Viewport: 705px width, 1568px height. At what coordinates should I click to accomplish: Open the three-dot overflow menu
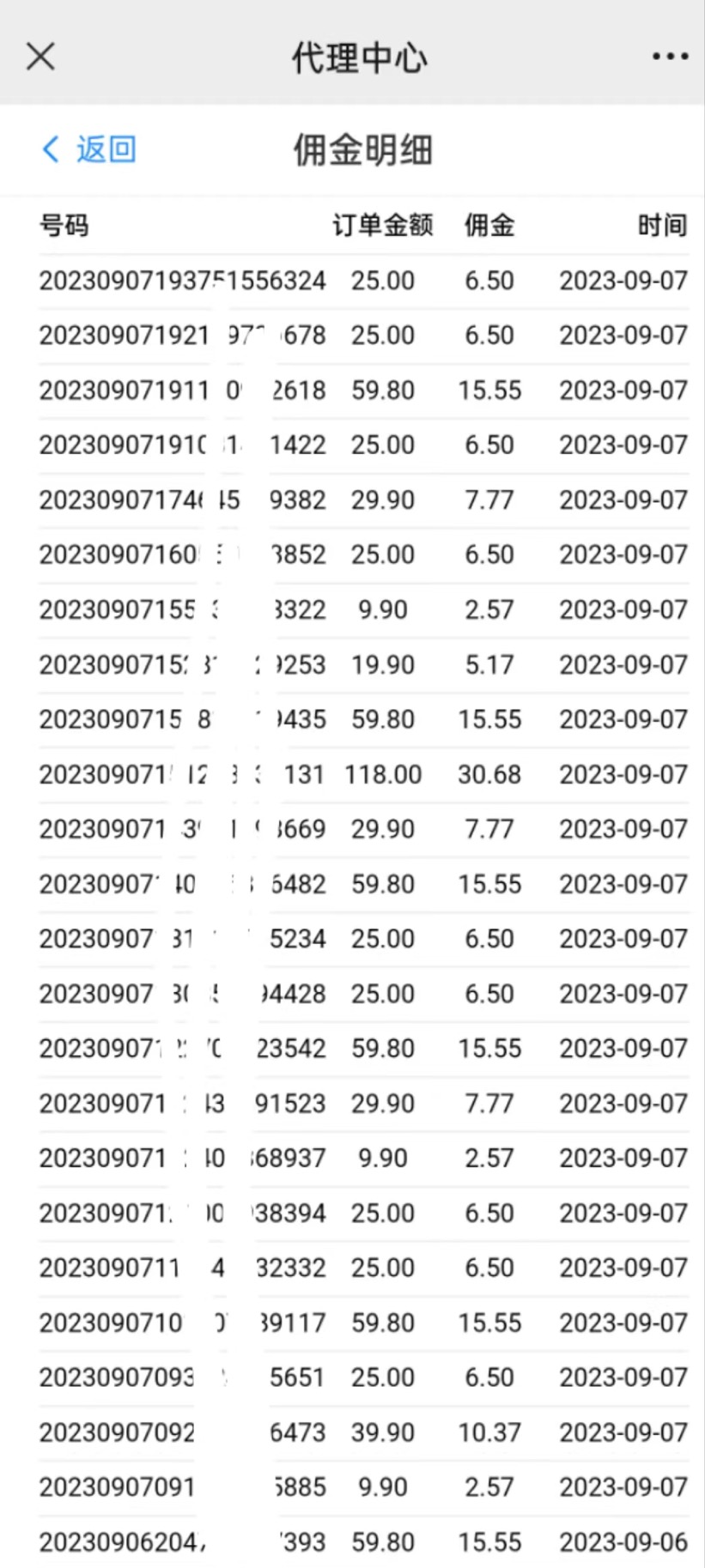pos(670,58)
